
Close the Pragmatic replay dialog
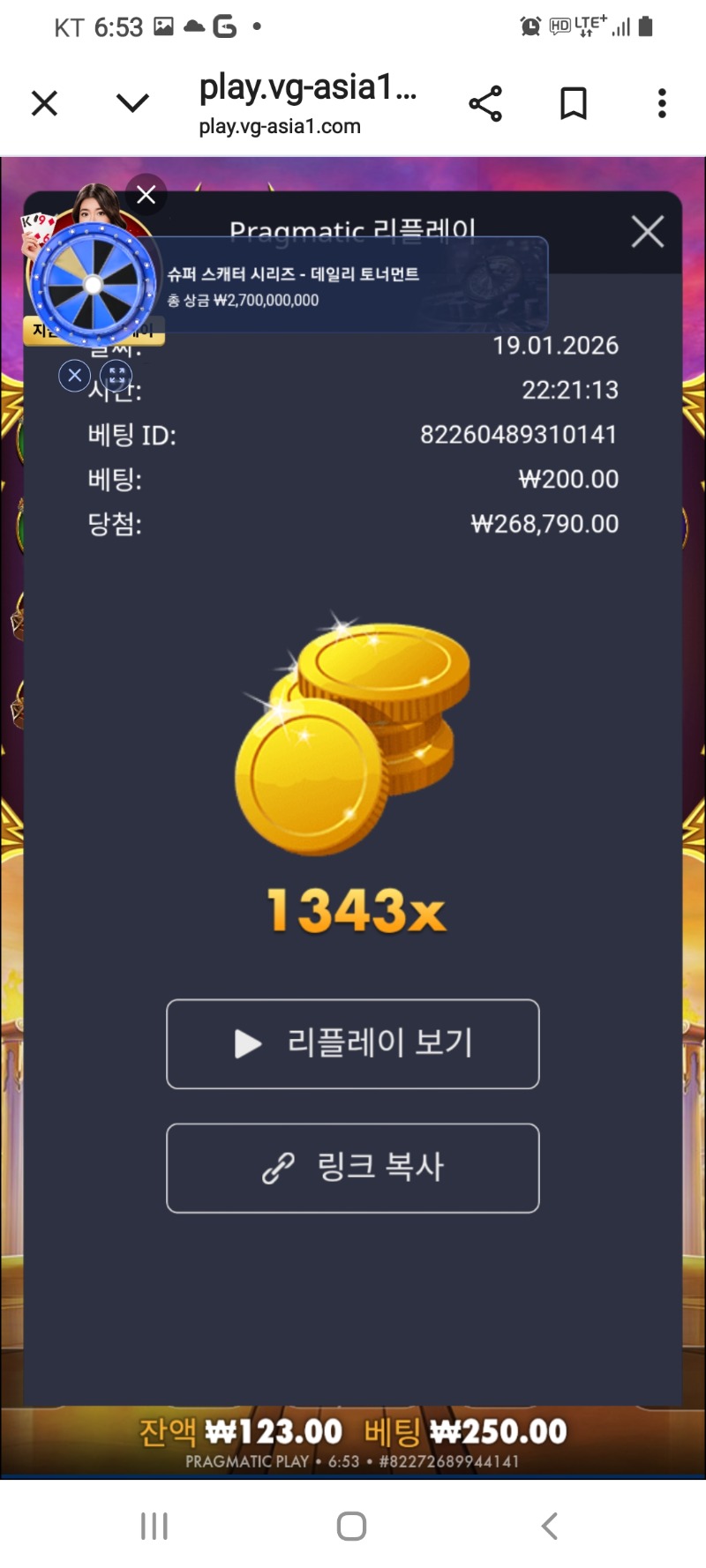pos(647,232)
